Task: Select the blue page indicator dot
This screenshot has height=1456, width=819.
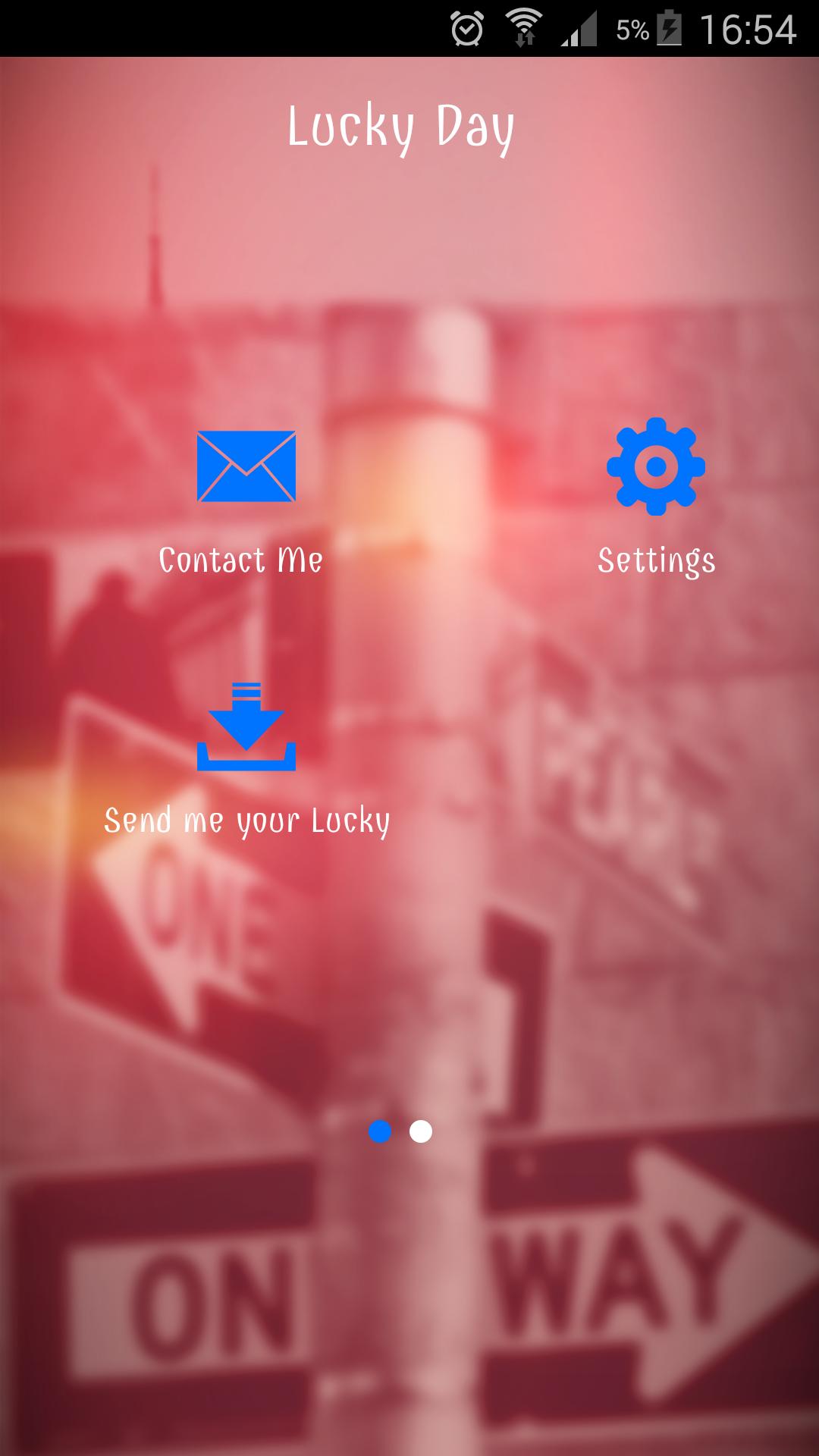Action: click(380, 1131)
